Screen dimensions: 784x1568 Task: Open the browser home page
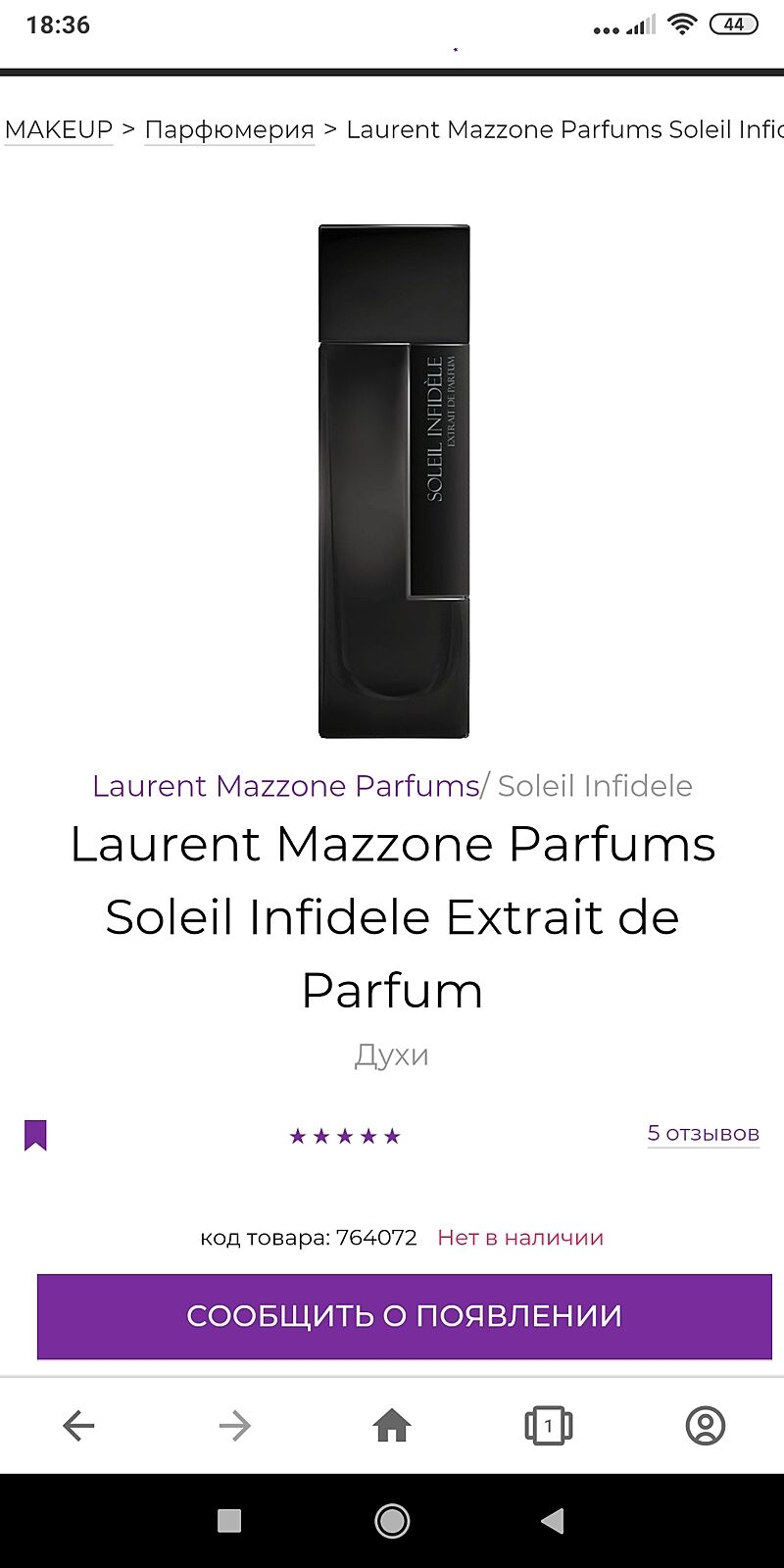[x=392, y=1425]
